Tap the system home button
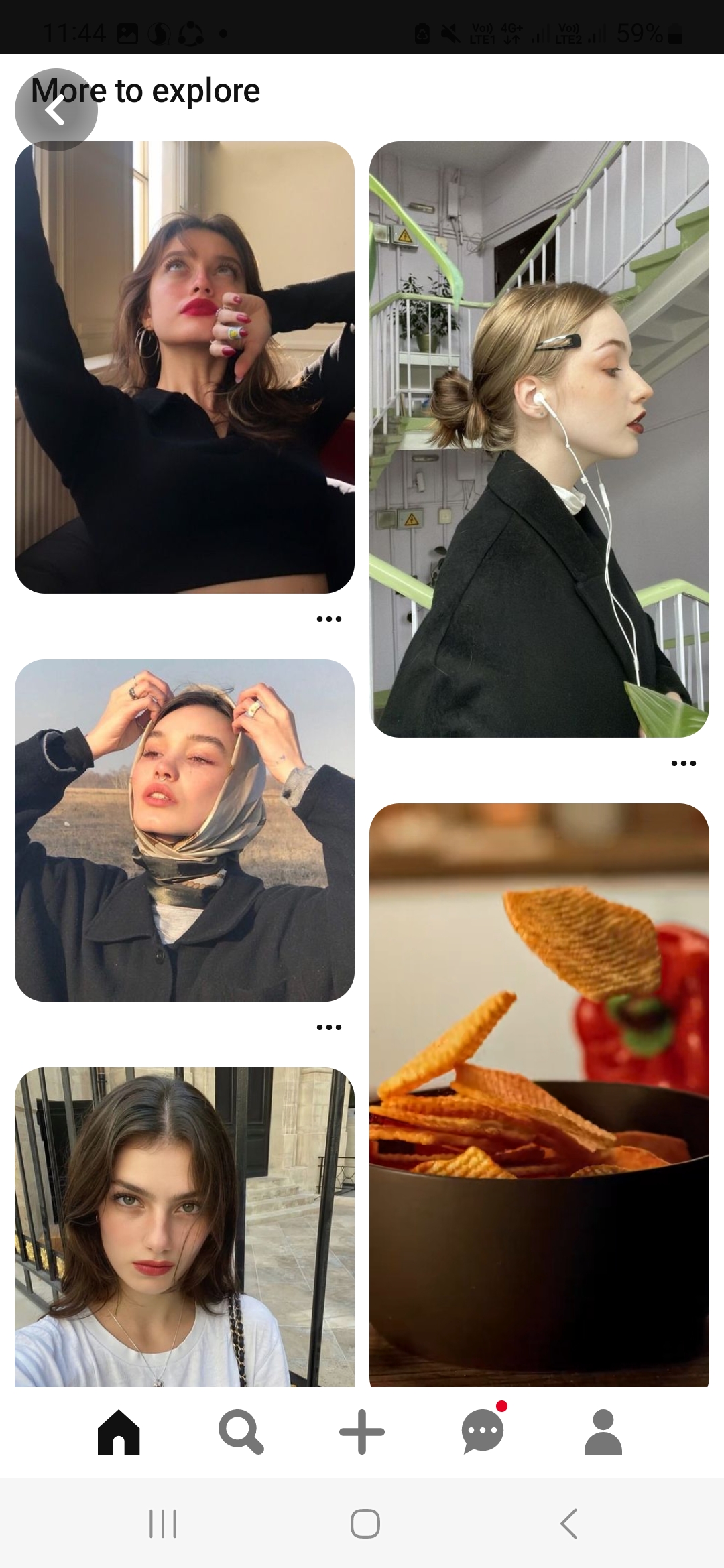This screenshot has height=1568, width=724. 365,1523
